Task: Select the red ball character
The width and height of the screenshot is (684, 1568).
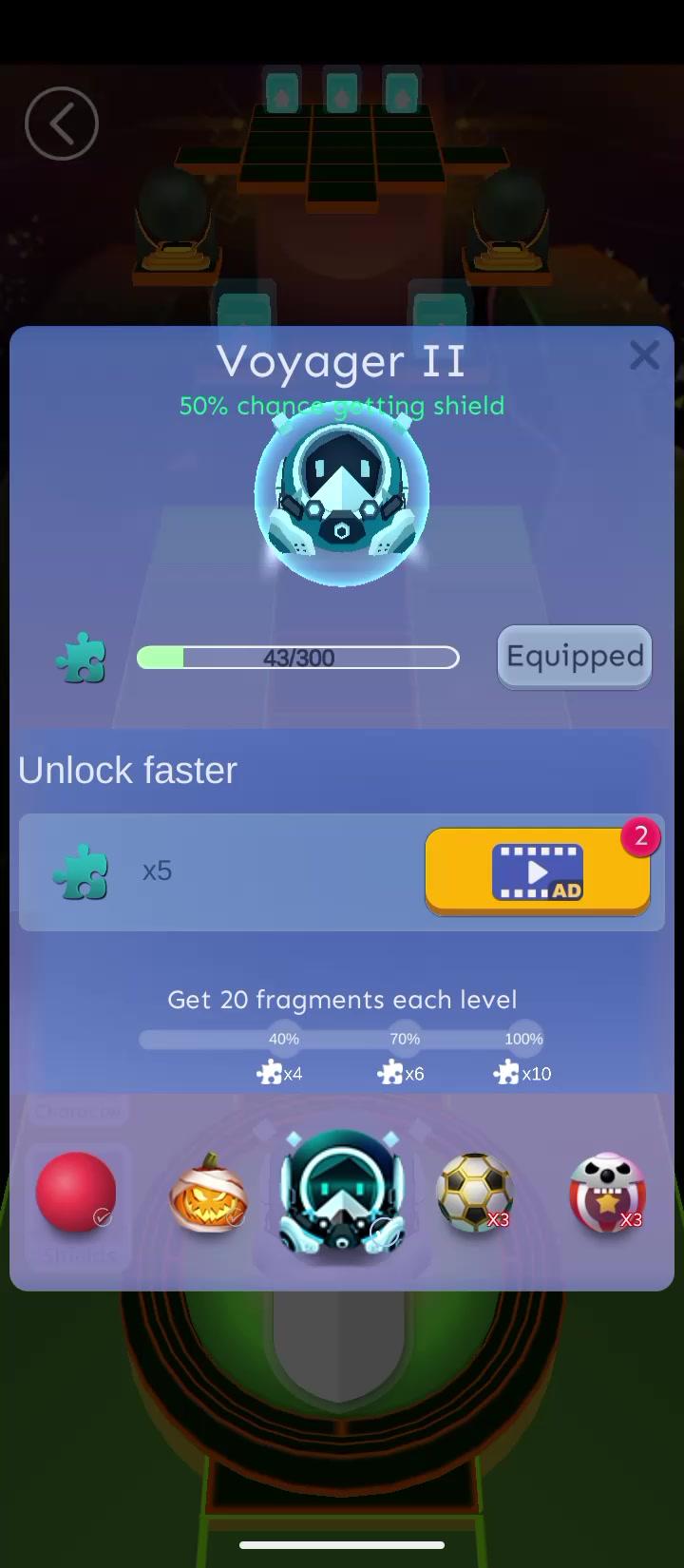Action: [x=75, y=1193]
